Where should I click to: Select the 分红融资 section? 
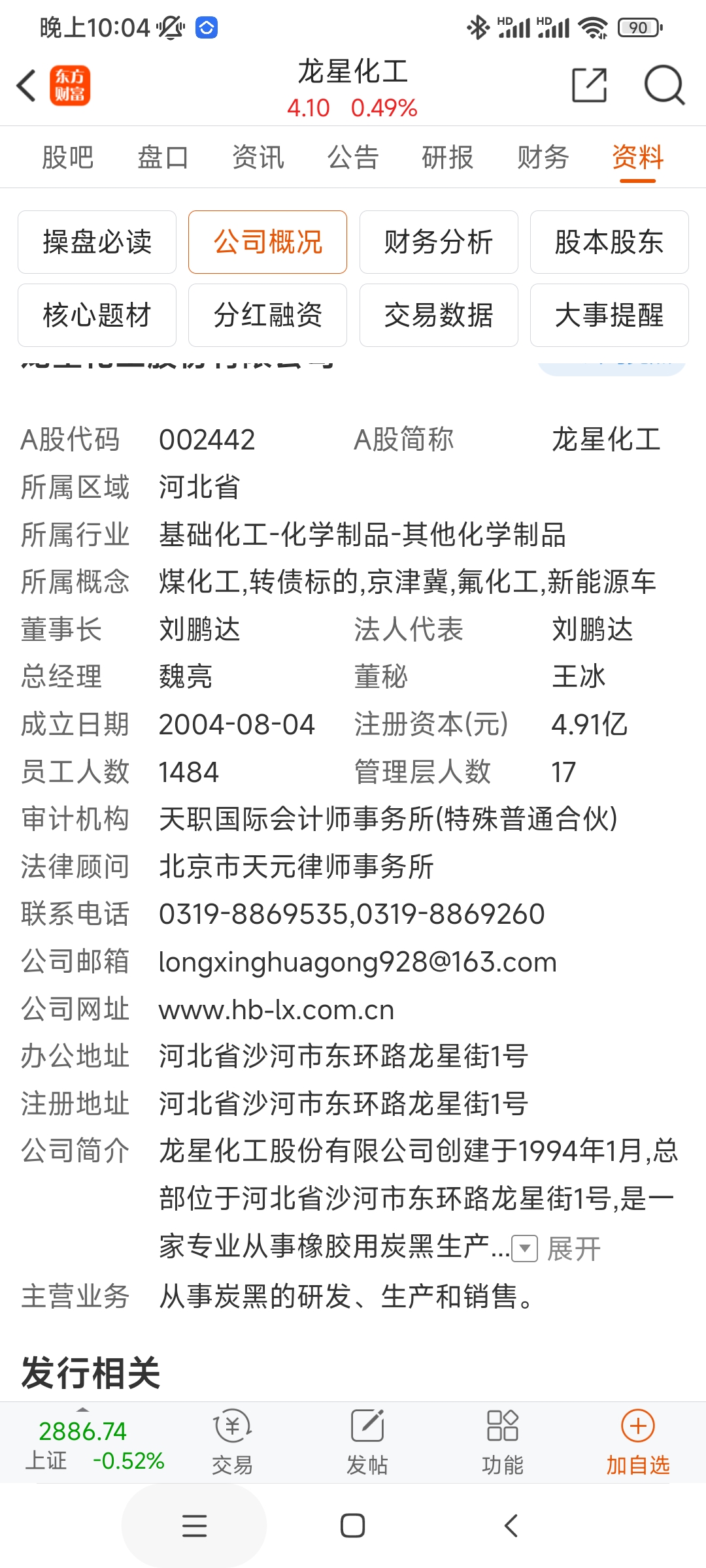pos(267,315)
